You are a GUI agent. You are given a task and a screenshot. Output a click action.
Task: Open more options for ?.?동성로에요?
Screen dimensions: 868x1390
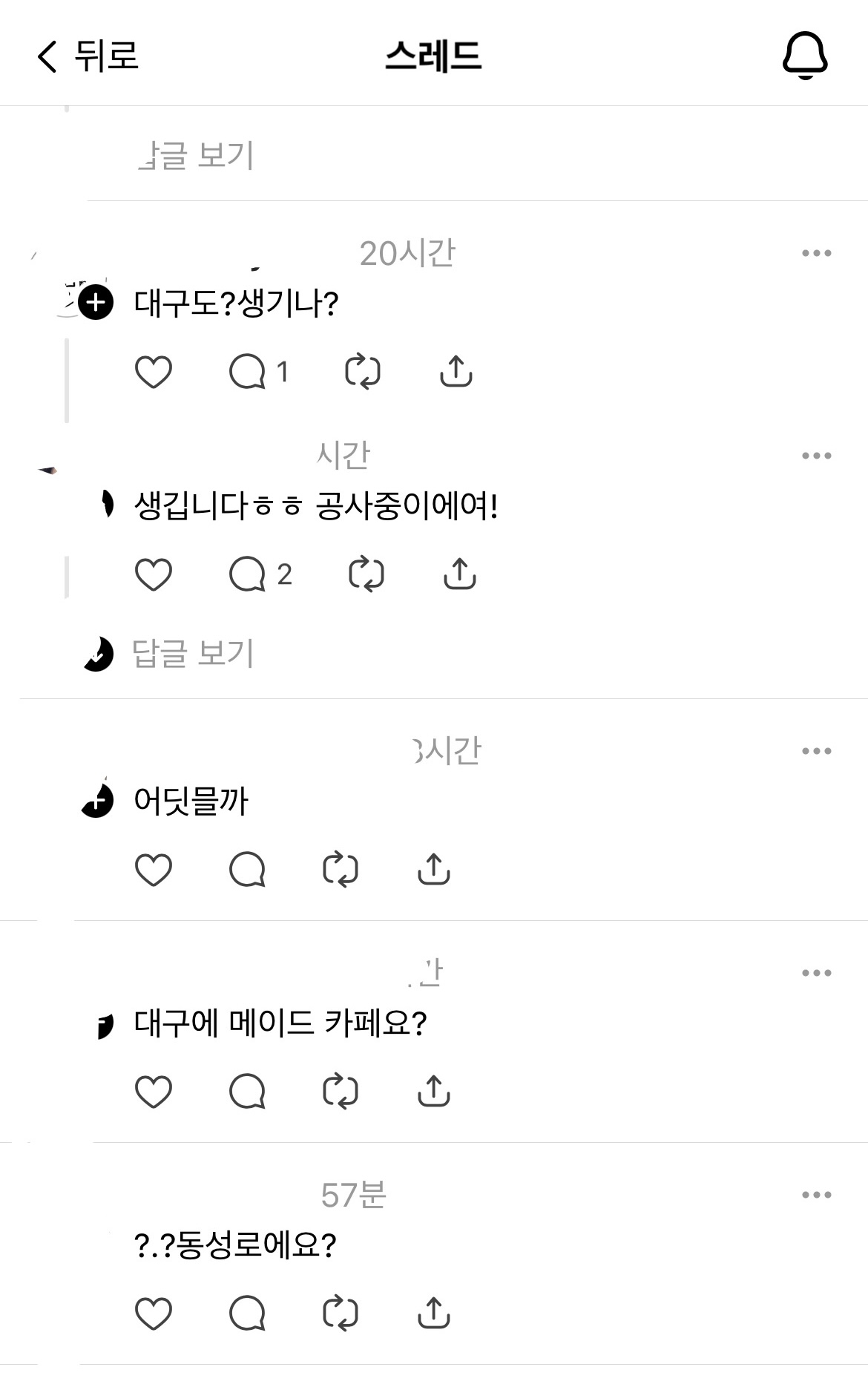(x=816, y=1195)
